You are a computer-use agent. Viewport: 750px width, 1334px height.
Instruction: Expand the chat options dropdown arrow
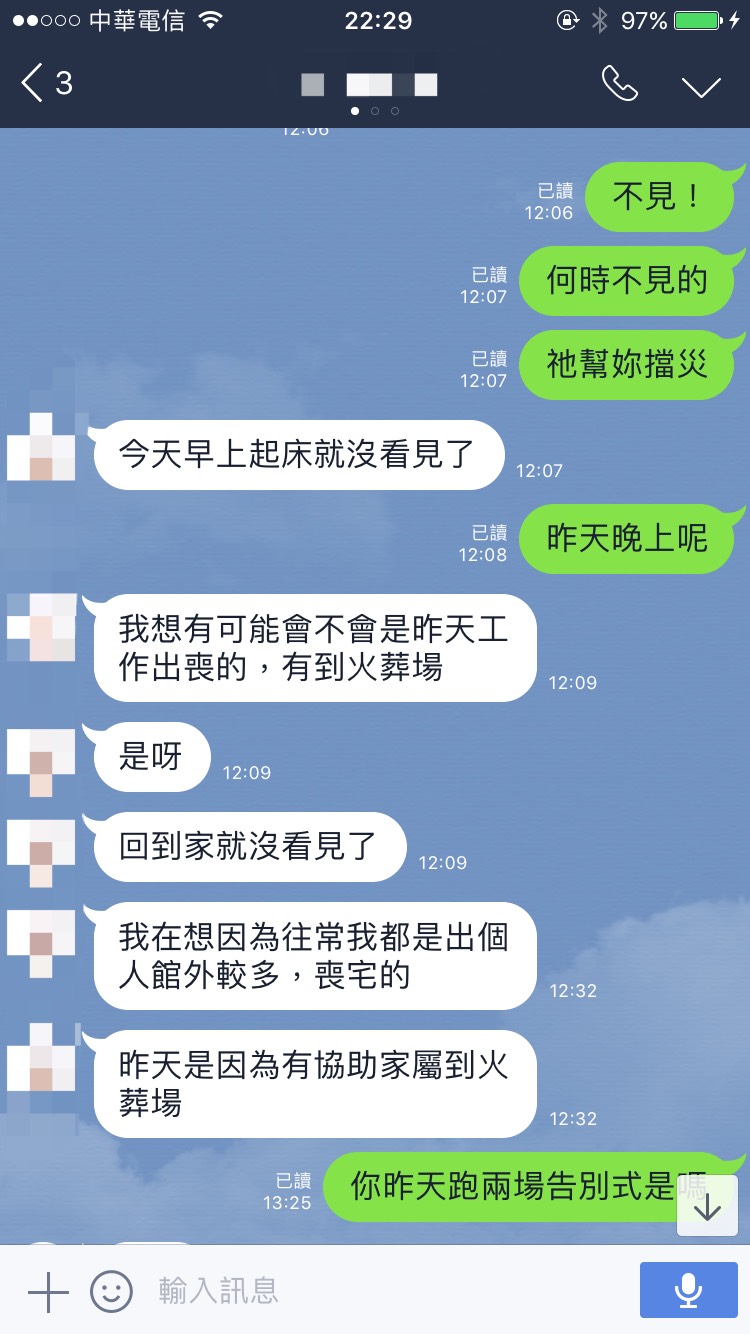701,86
